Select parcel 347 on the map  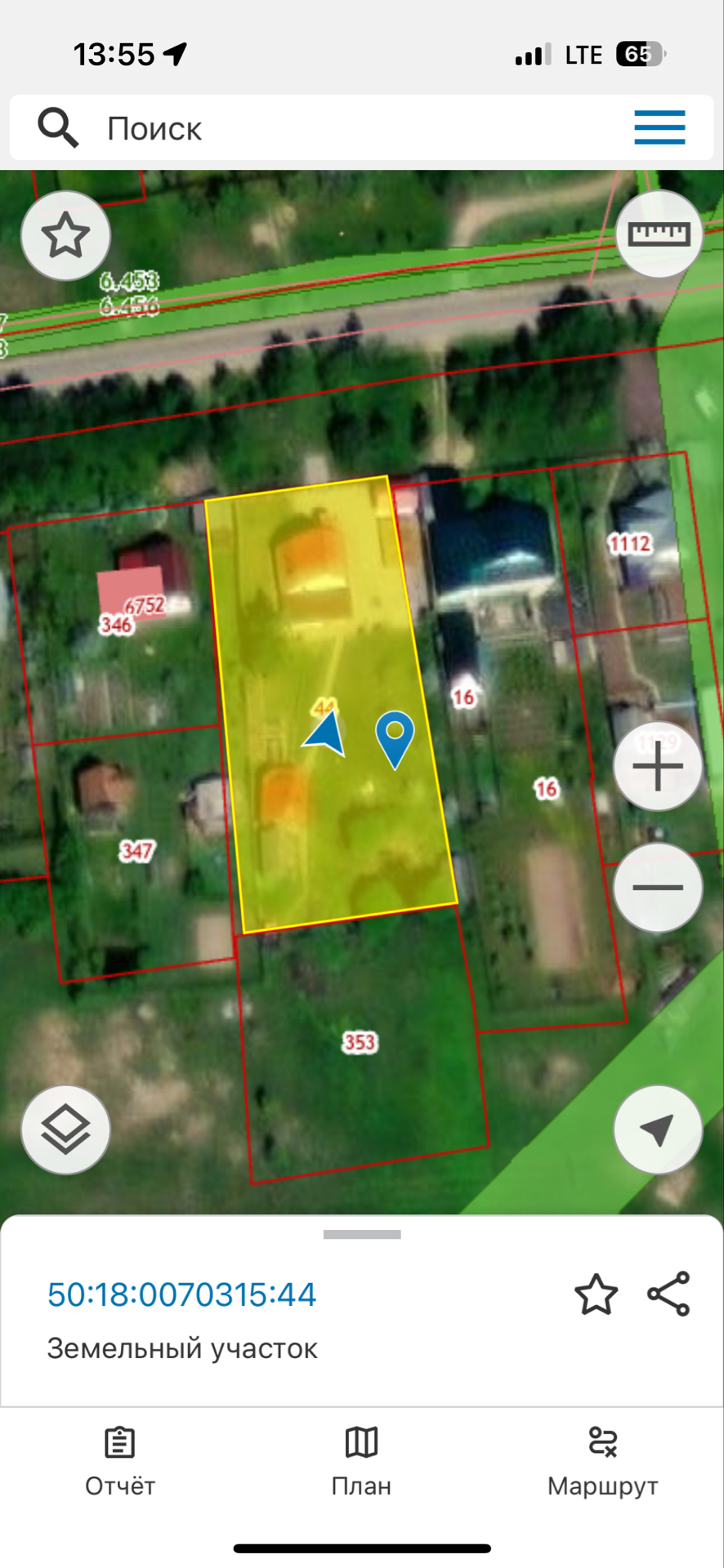[136, 852]
